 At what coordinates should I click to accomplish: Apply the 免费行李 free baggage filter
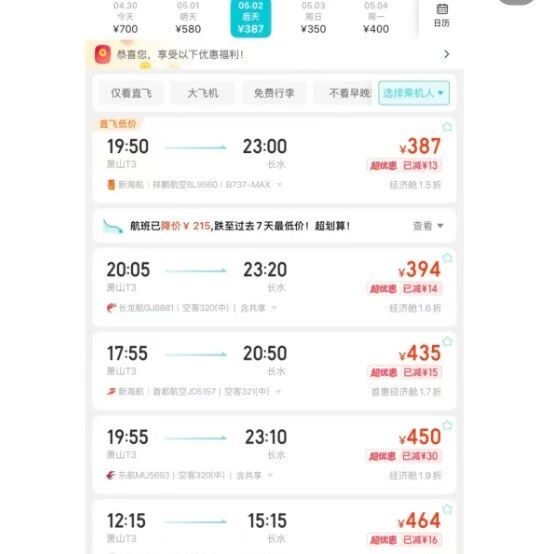[x=274, y=93]
